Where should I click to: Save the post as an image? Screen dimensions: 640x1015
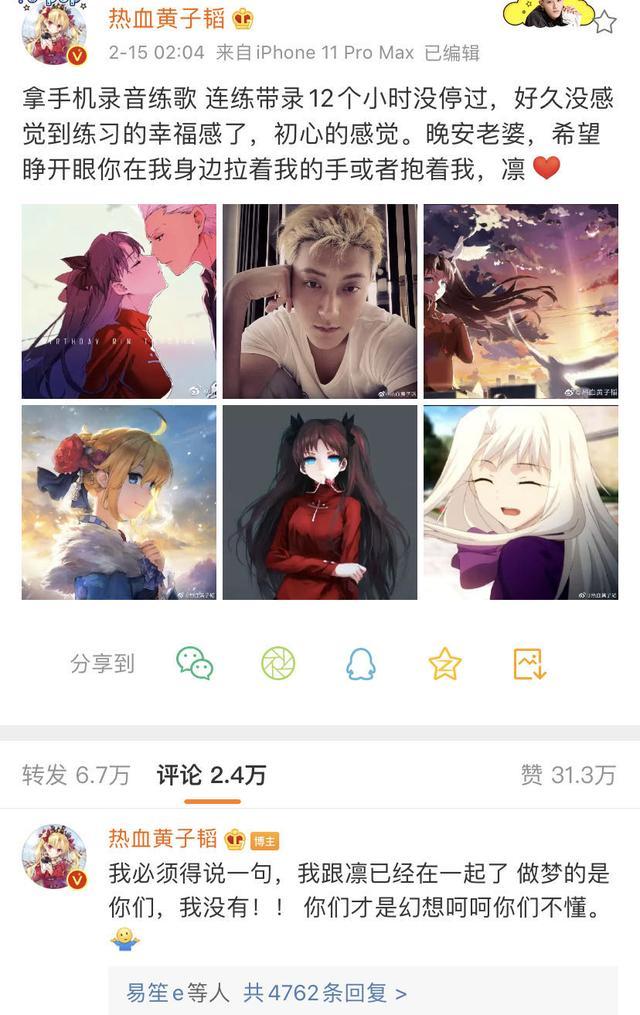pos(529,663)
